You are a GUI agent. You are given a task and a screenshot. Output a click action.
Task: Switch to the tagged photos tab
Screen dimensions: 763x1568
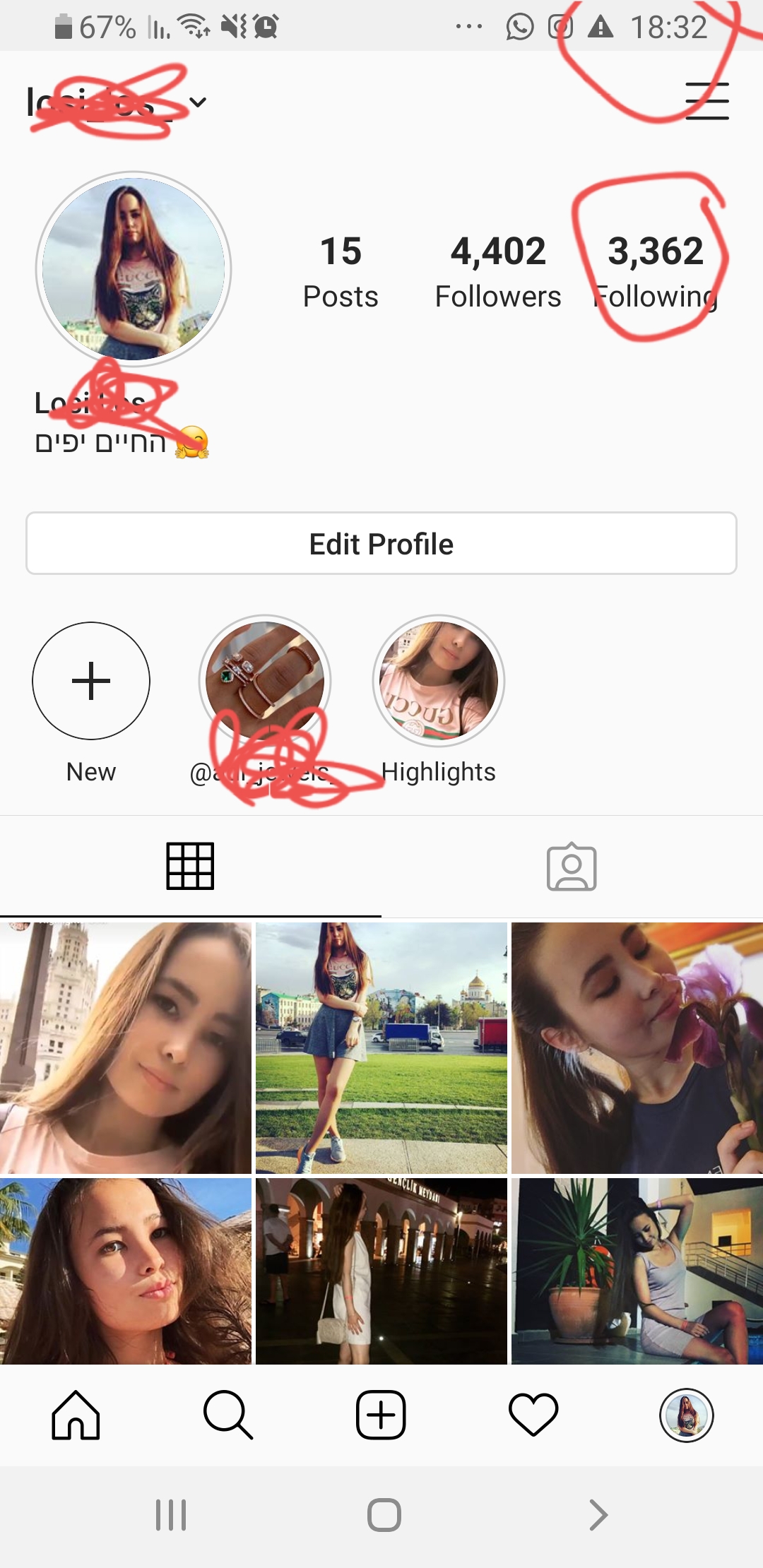572,866
